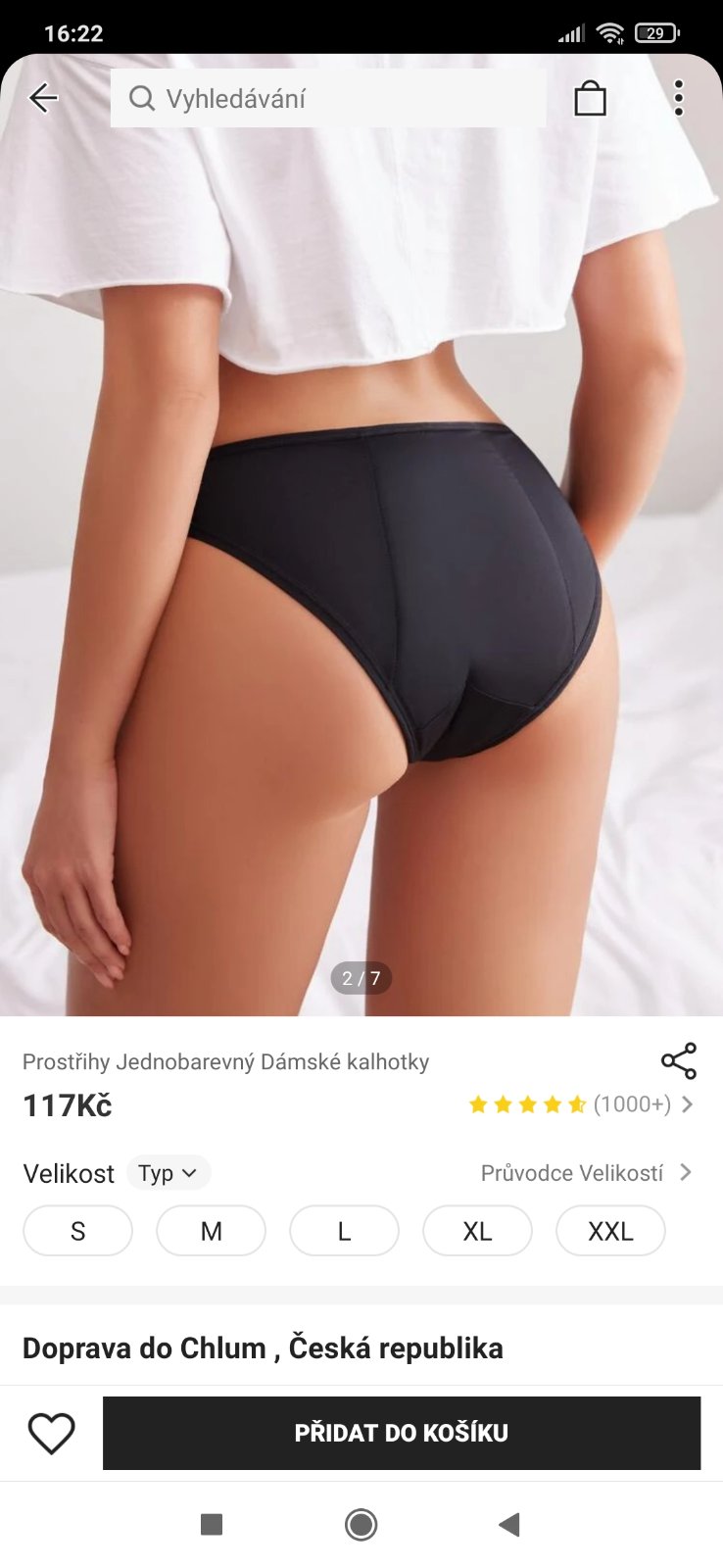Viewport: 723px width, 1568px height.
Task: Tap PŘIDAT DO KOŠÍKU button
Action: pyautogui.click(x=402, y=1433)
